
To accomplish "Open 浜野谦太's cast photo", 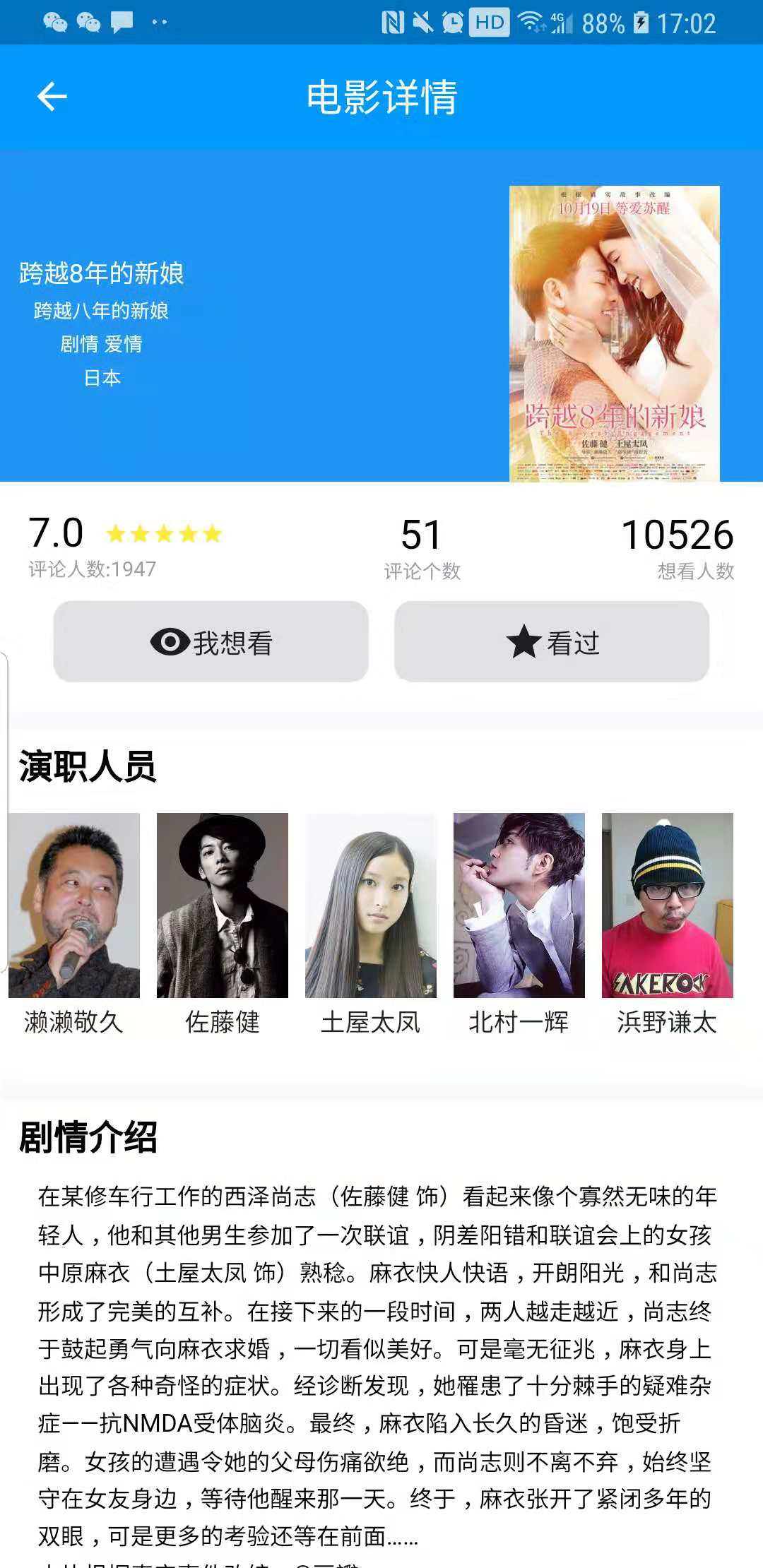I will click(x=668, y=905).
